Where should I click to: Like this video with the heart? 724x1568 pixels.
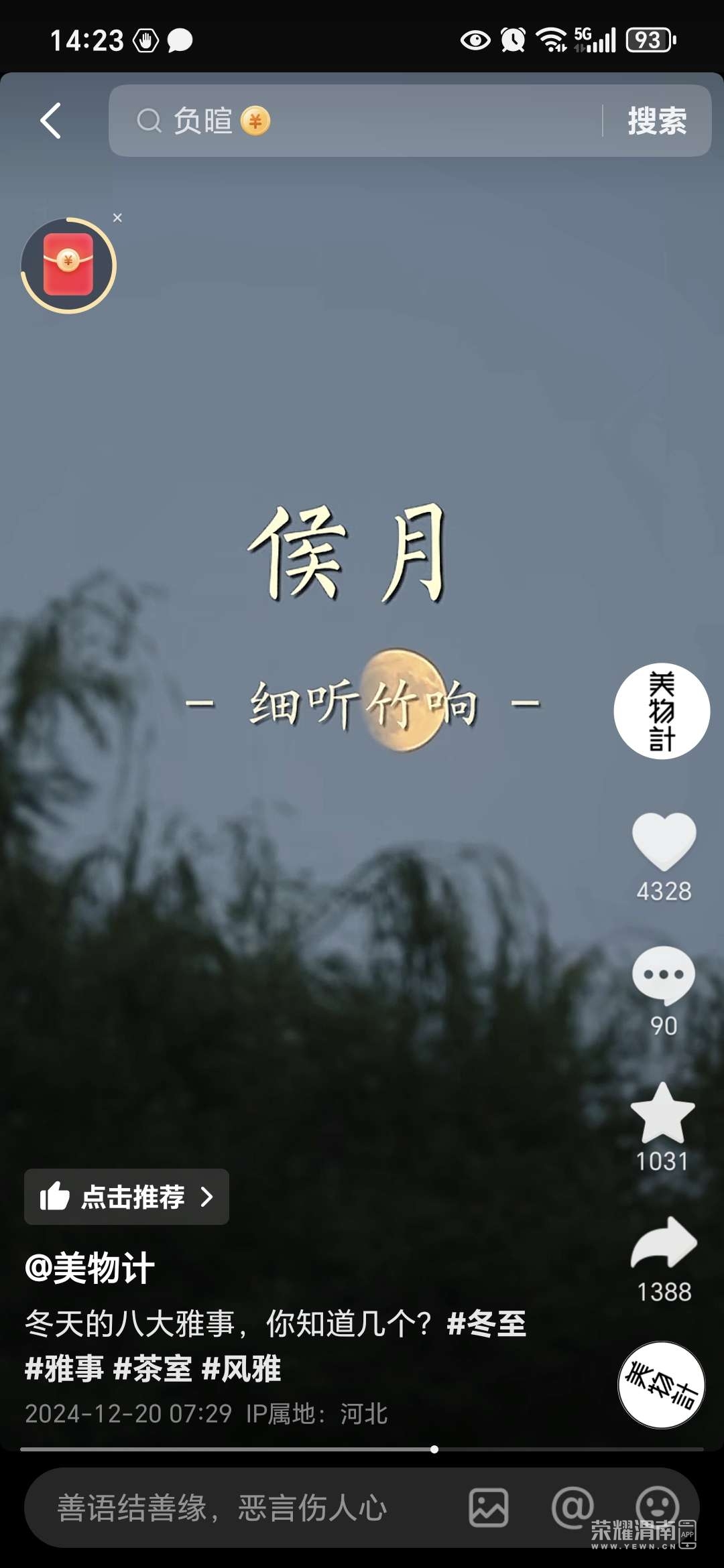[x=664, y=841]
